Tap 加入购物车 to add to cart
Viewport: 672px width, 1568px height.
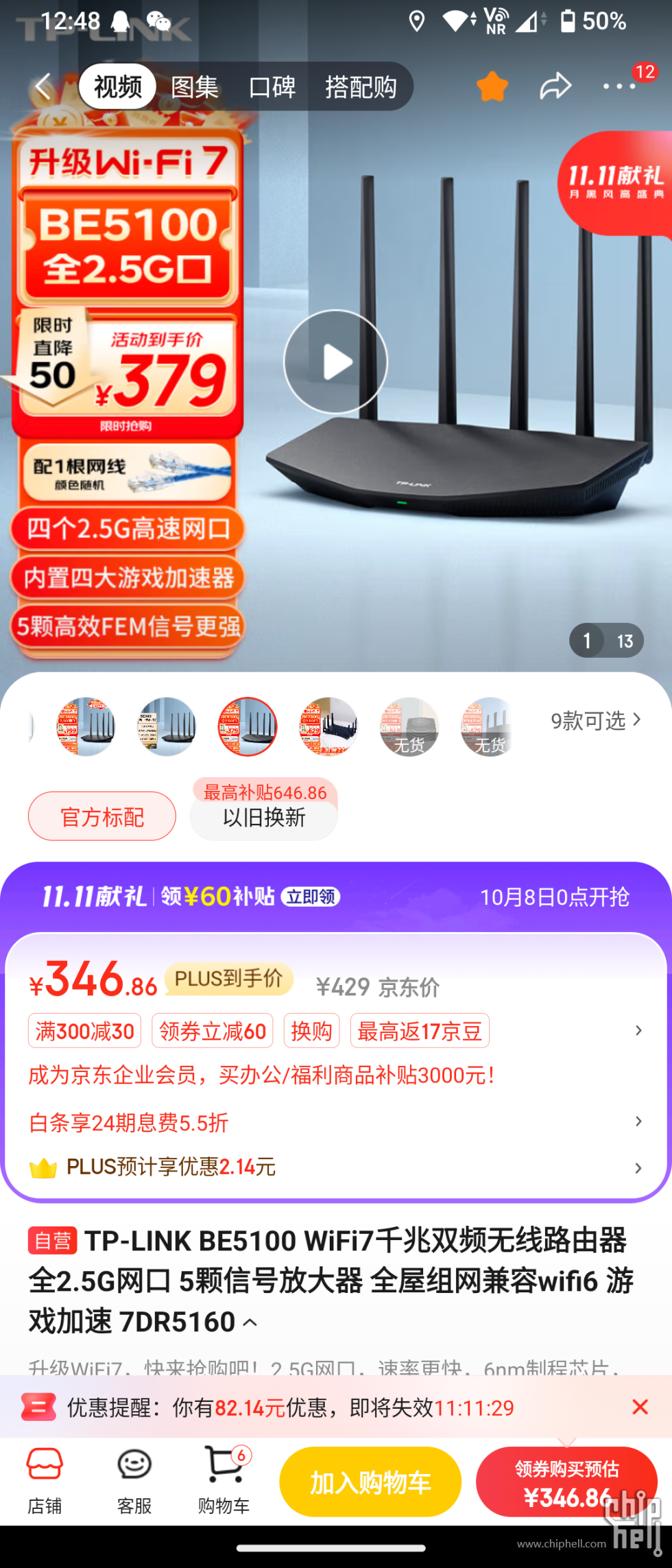click(370, 1482)
